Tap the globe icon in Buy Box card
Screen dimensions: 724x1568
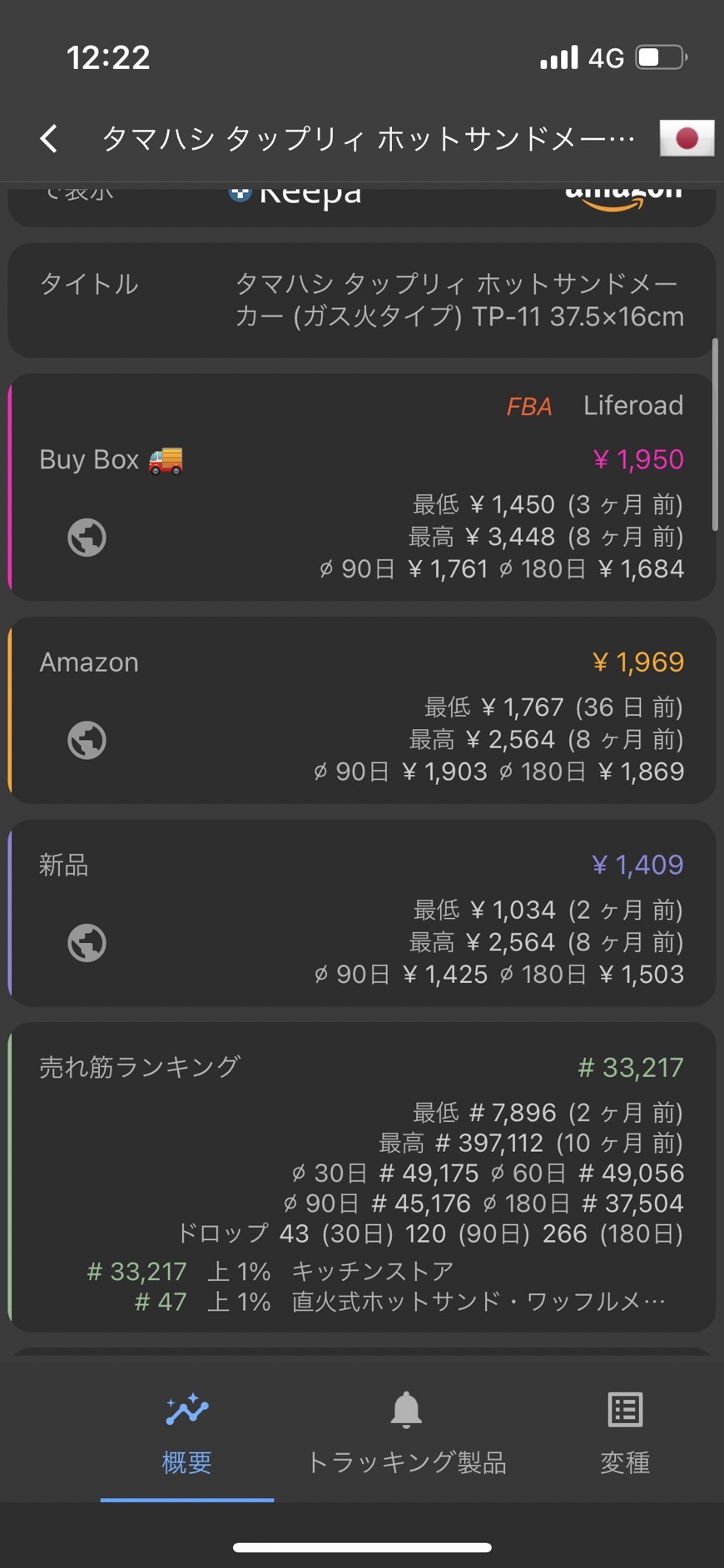click(87, 538)
